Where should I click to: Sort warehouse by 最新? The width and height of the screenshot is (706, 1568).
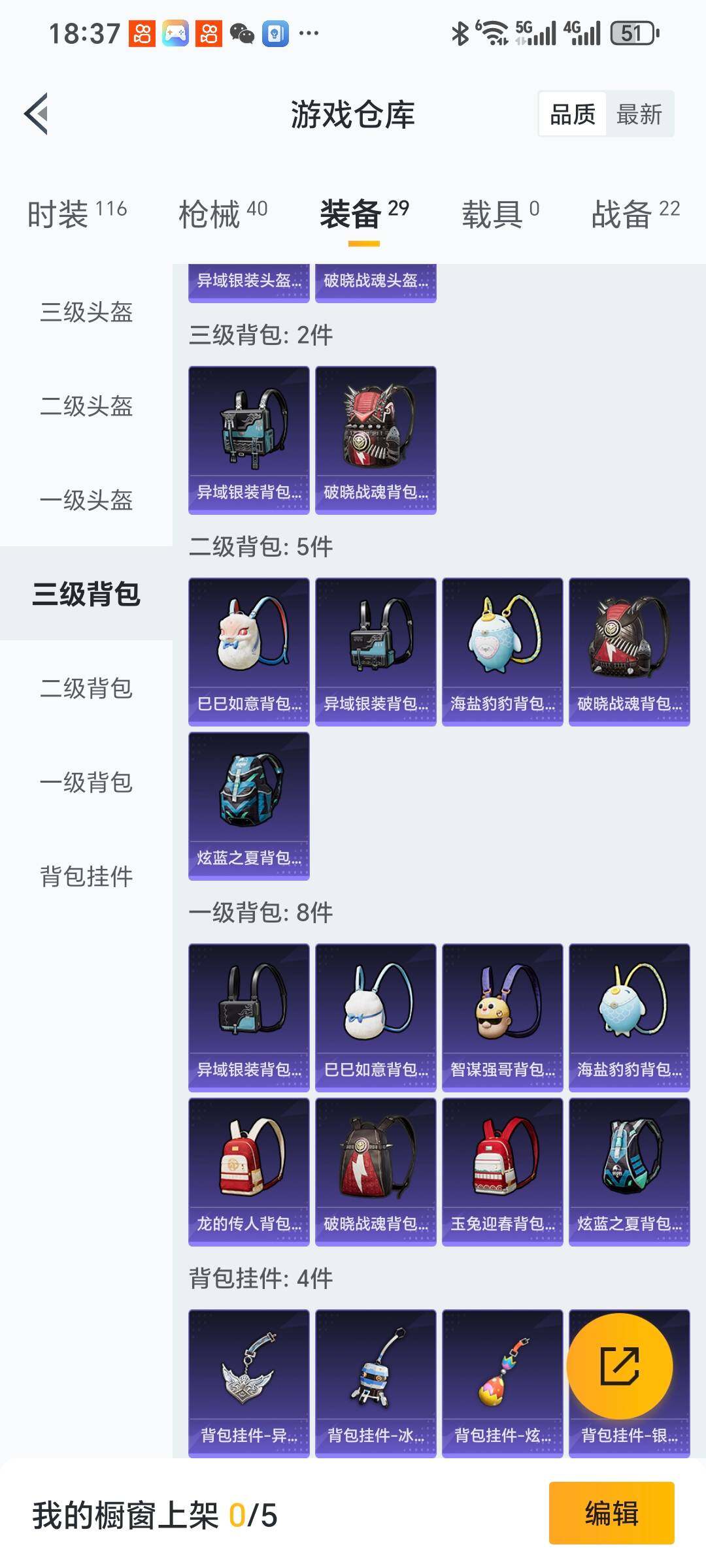pos(639,114)
